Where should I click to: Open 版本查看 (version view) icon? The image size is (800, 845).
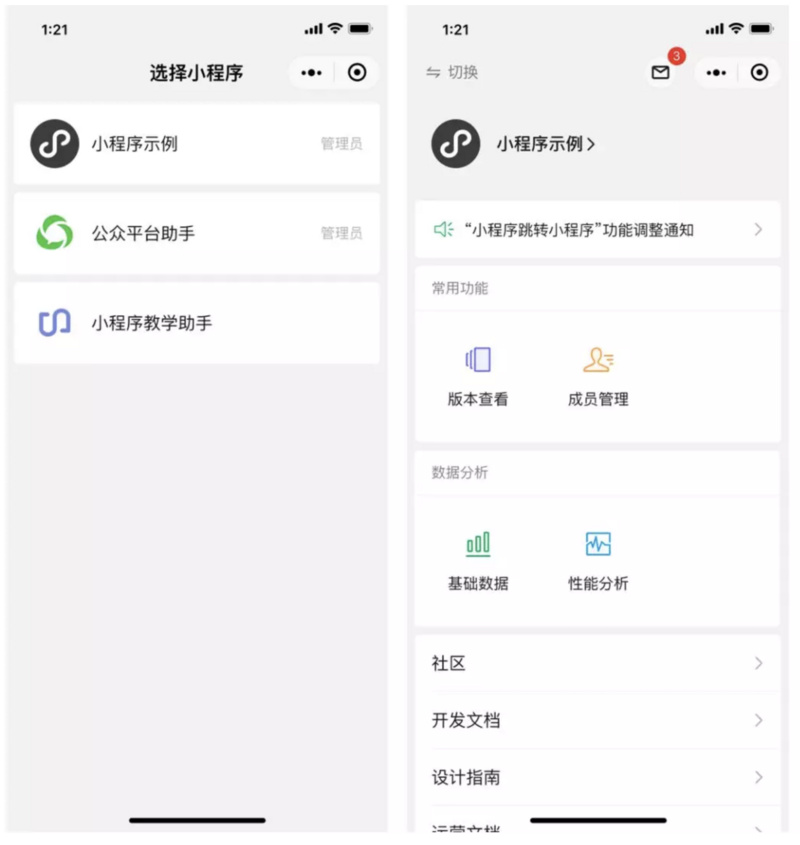click(477, 360)
